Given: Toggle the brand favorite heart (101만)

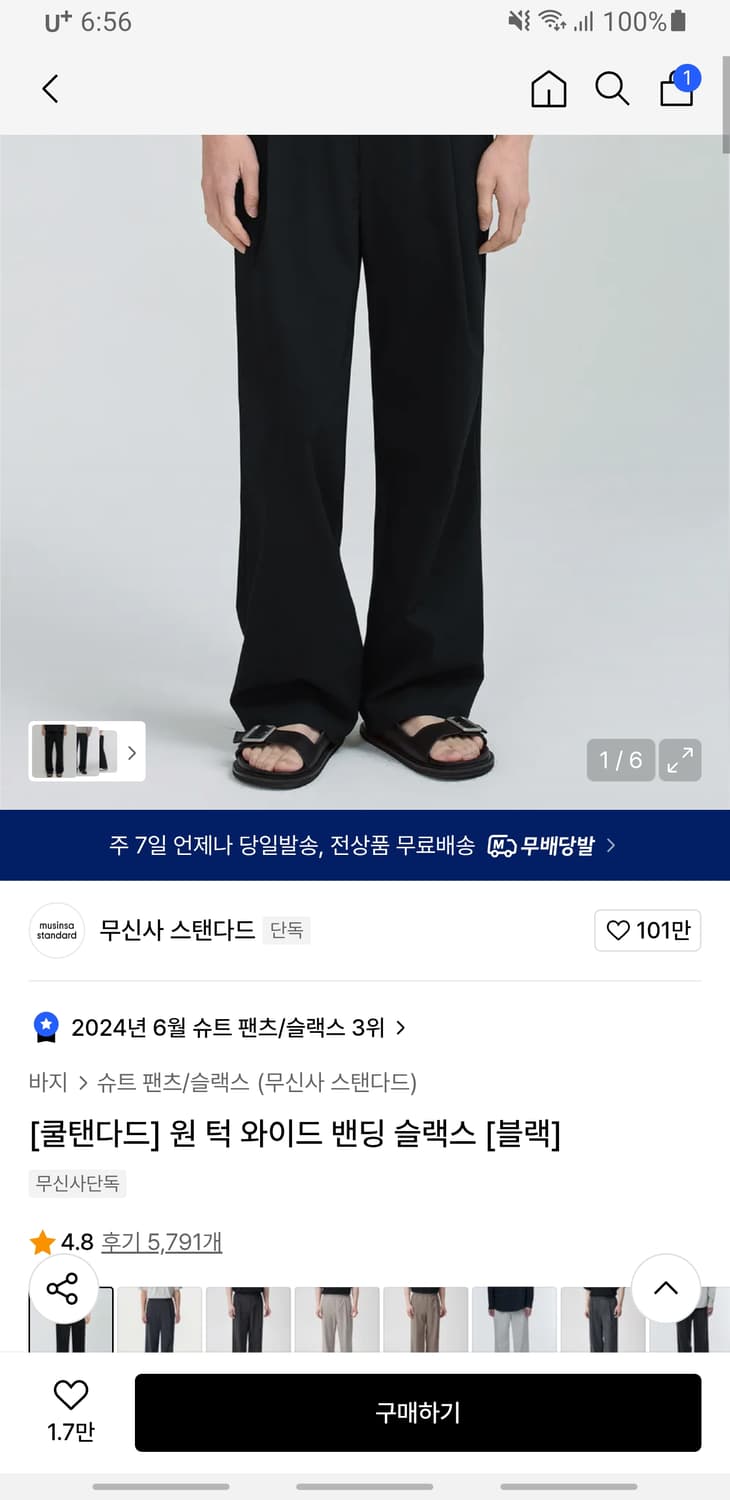Looking at the screenshot, I should coord(647,930).
